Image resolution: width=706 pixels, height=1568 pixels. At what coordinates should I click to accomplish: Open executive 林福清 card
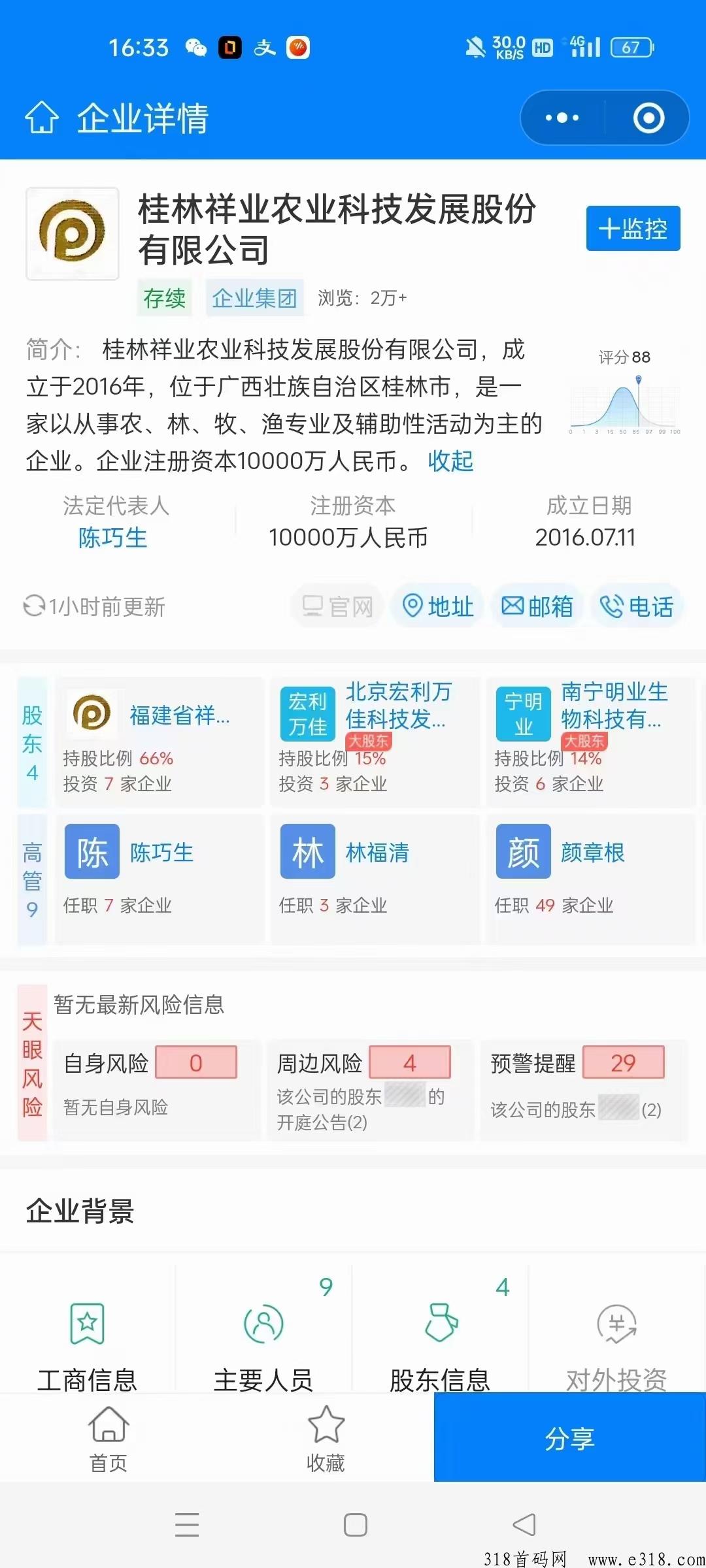(375, 878)
